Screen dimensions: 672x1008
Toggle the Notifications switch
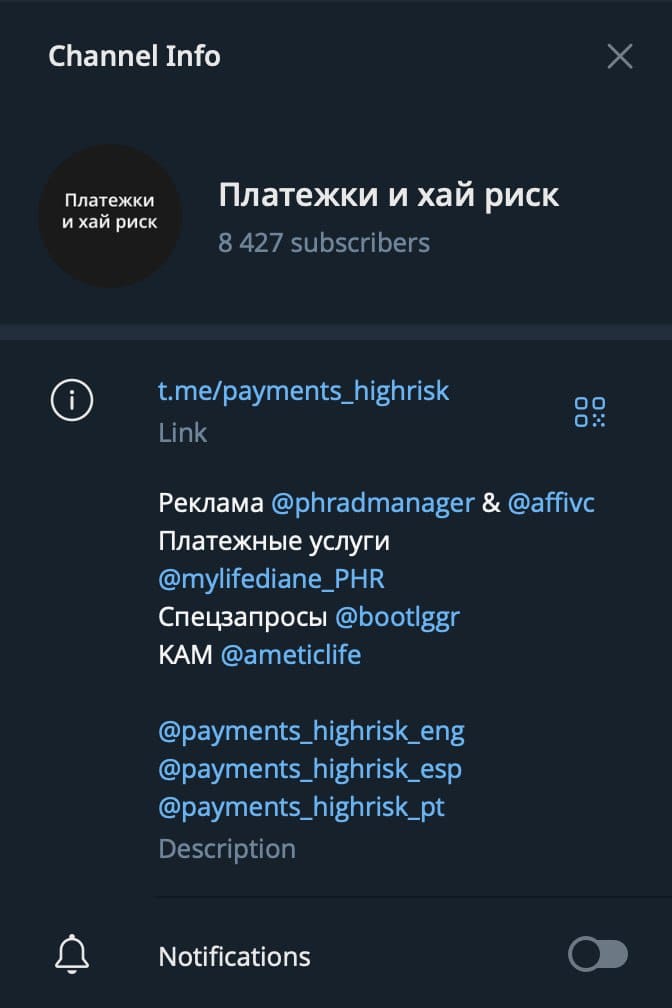click(x=598, y=955)
